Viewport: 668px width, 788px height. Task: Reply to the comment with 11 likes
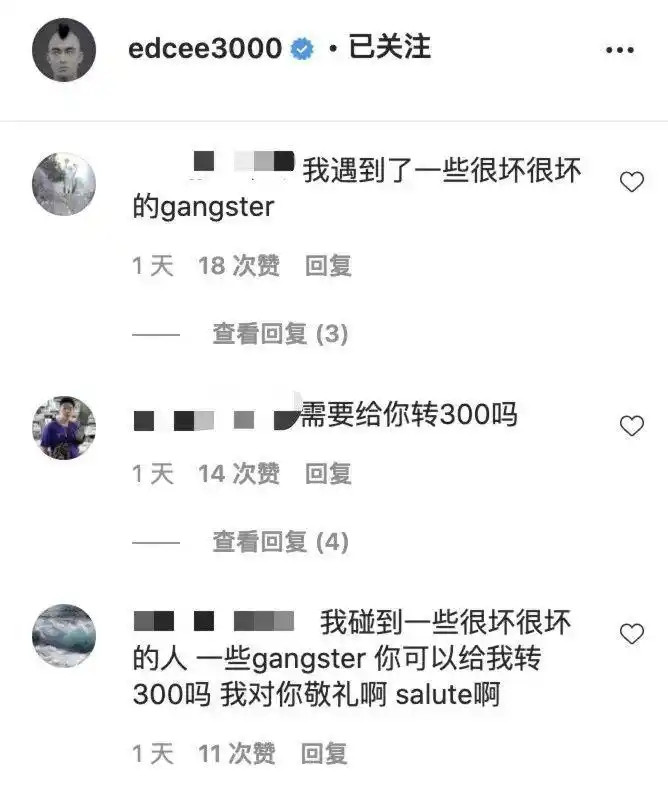point(325,753)
